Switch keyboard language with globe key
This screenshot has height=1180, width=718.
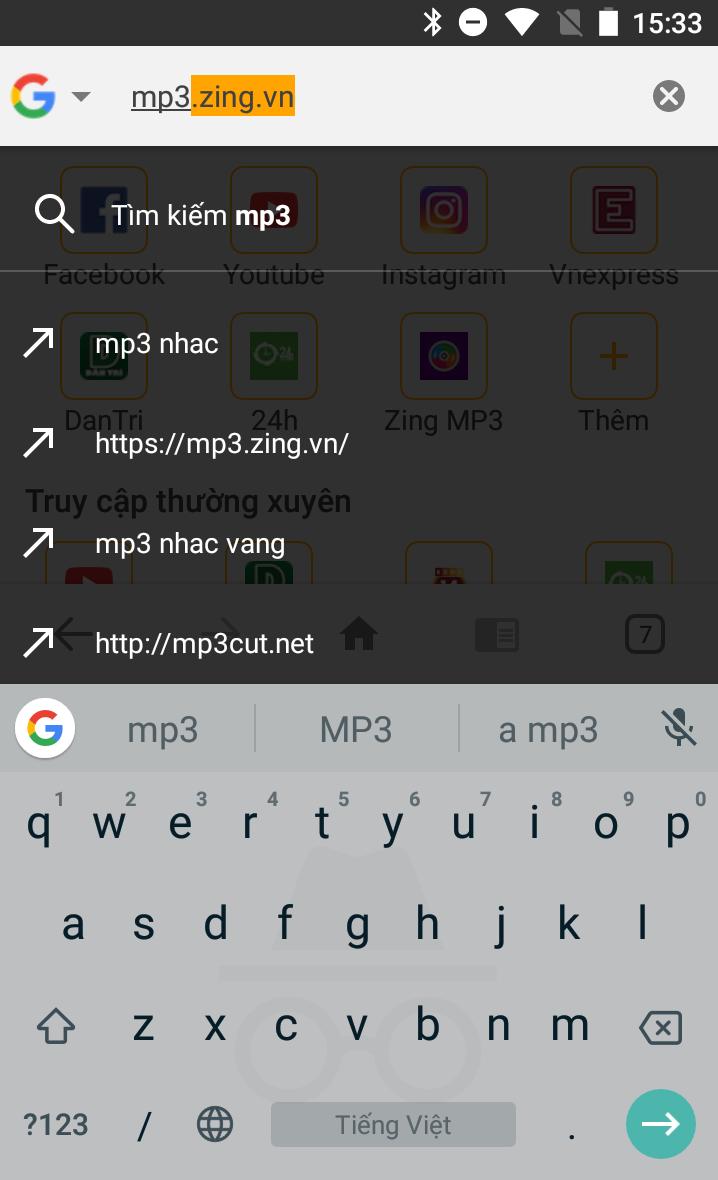coord(214,1125)
